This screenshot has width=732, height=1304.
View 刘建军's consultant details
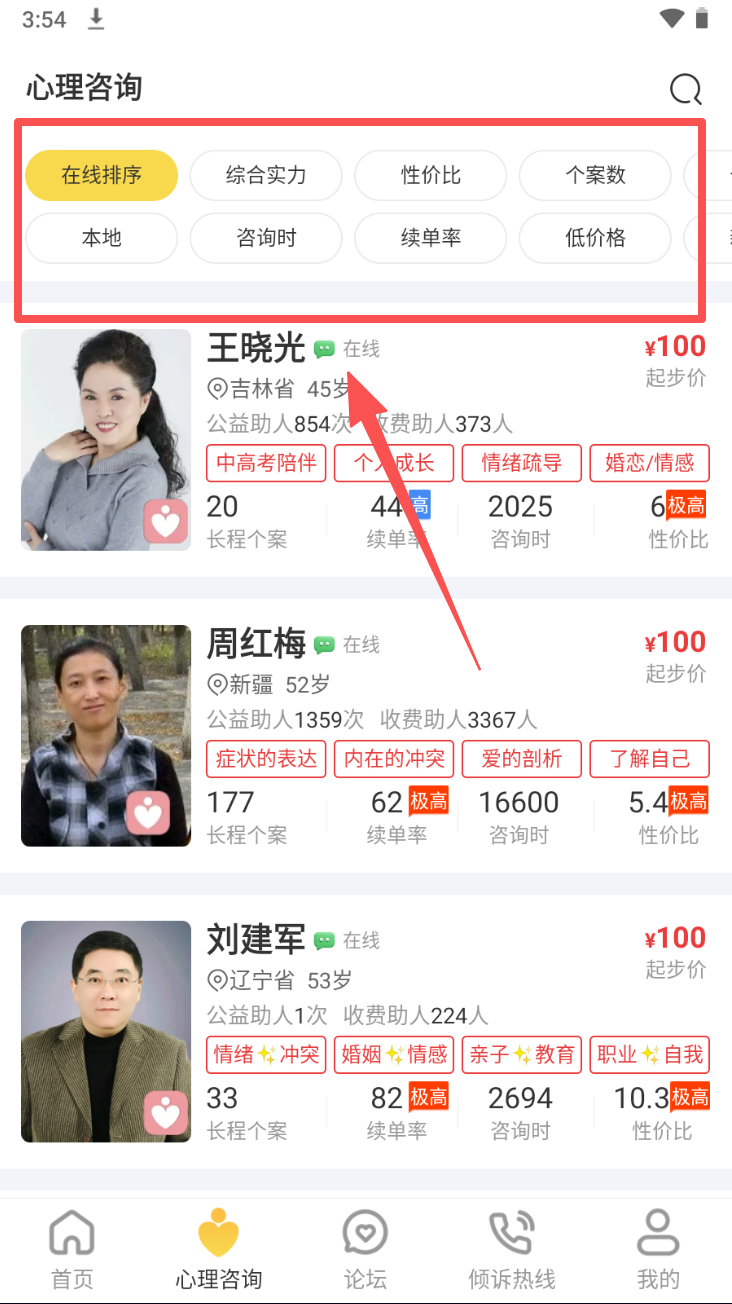click(x=256, y=940)
